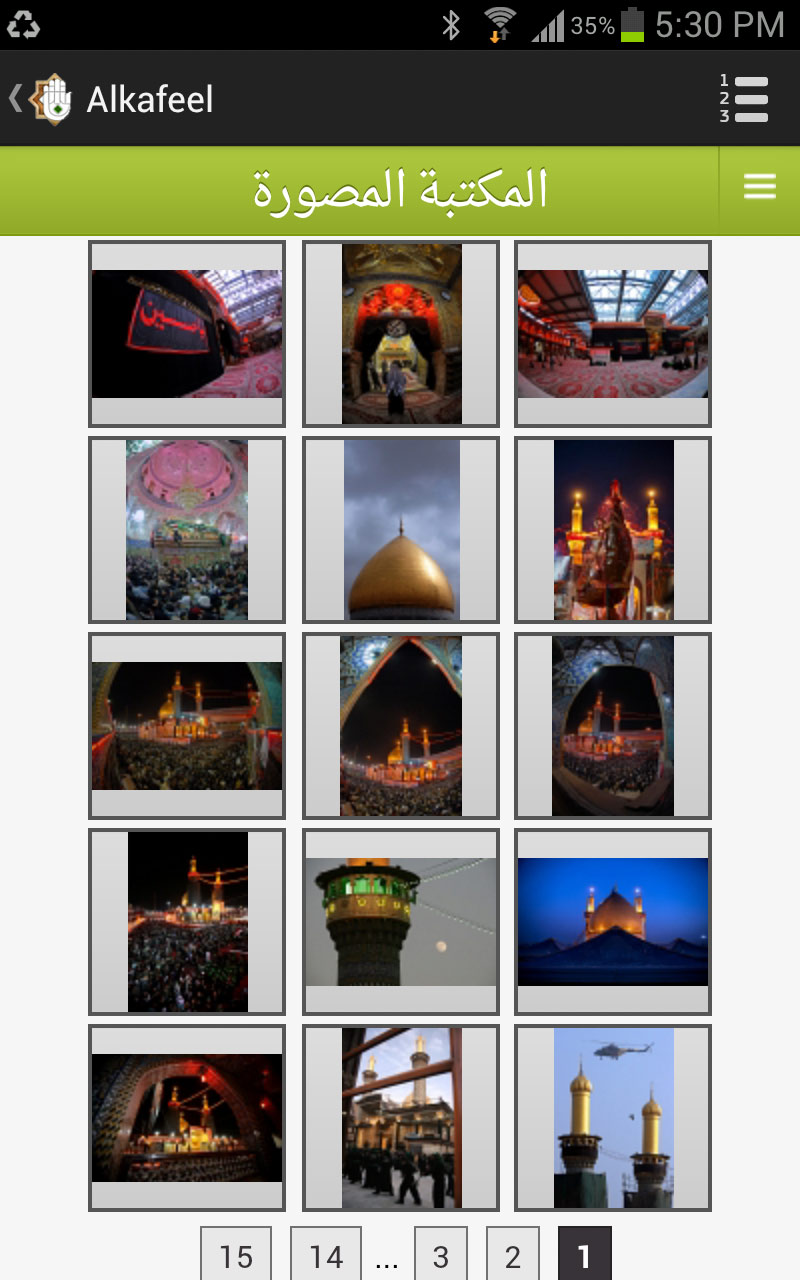Jump to page 15

236,1256
